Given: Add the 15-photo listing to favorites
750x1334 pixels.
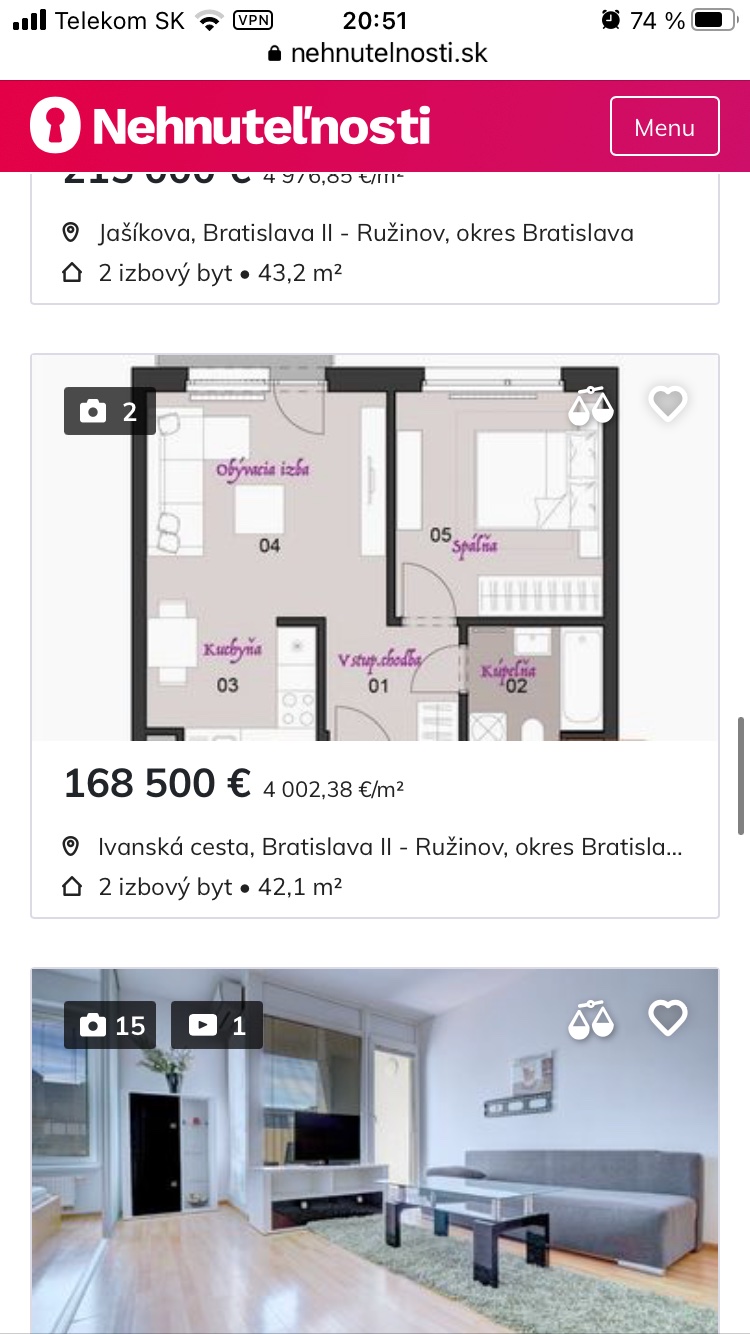Looking at the screenshot, I should (668, 1018).
